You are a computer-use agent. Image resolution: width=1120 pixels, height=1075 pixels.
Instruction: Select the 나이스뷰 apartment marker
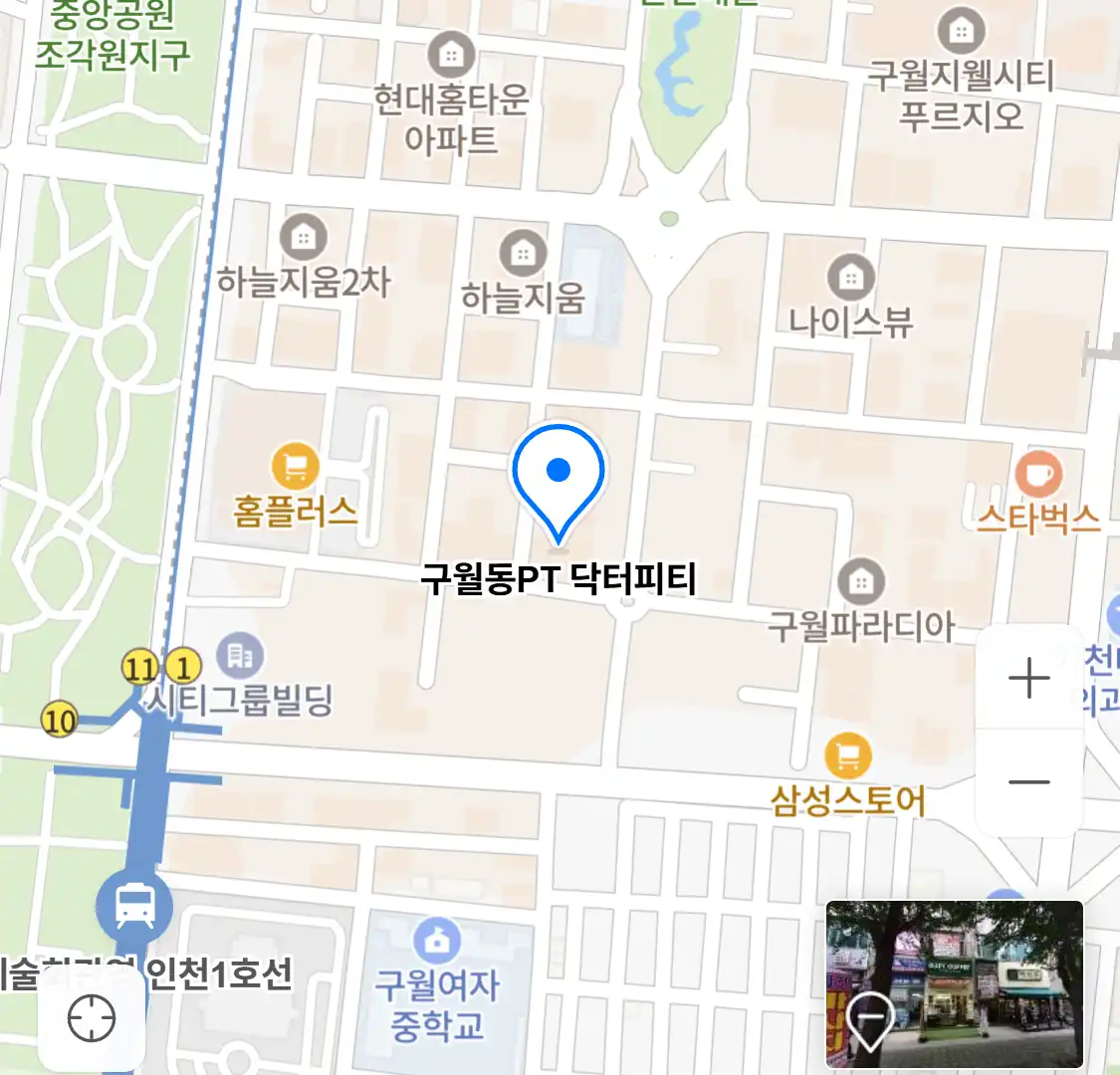(850, 278)
